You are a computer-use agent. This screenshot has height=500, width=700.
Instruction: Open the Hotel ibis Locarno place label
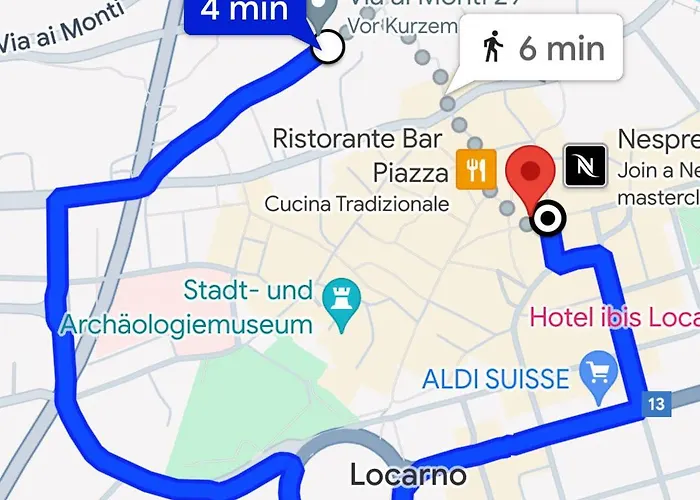pos(614,318)
